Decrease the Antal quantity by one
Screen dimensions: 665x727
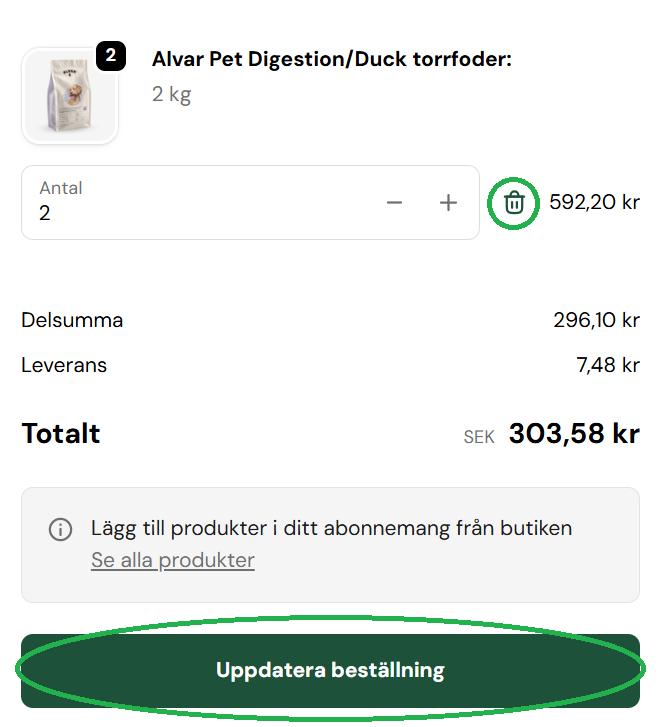coord(395,203)
